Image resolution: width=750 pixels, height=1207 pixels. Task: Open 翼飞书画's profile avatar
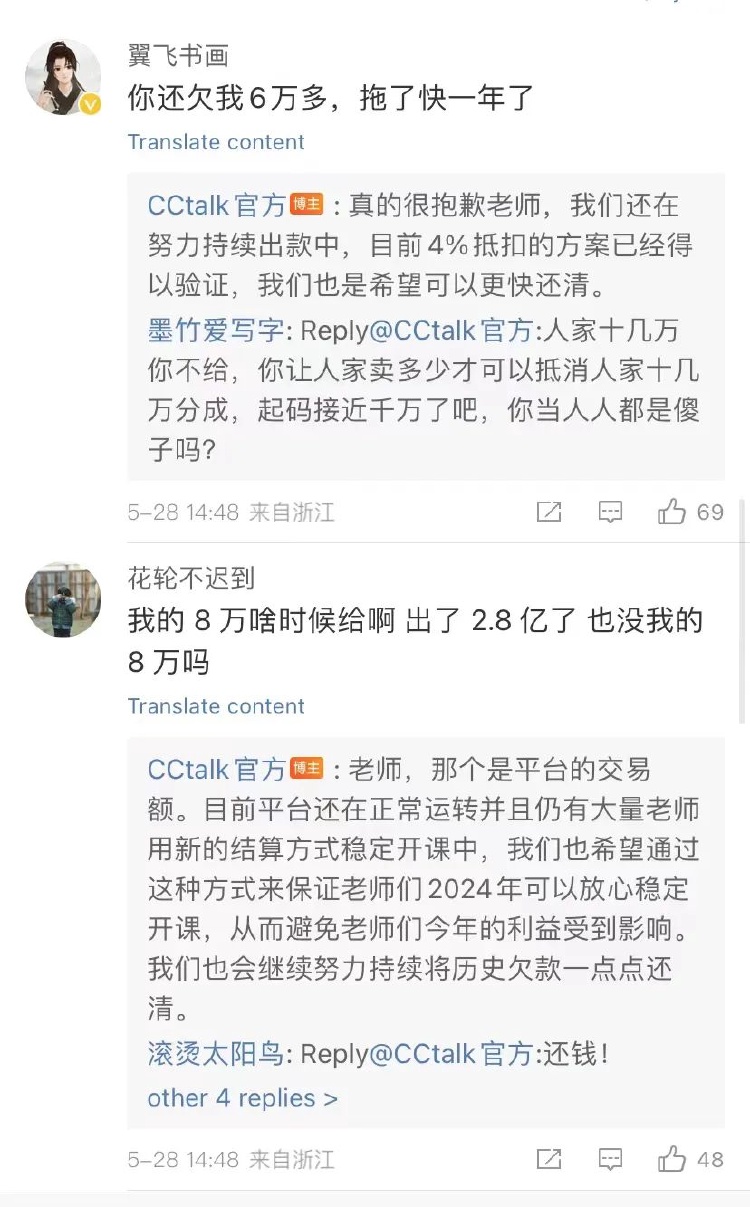click(x=63, y=77)
